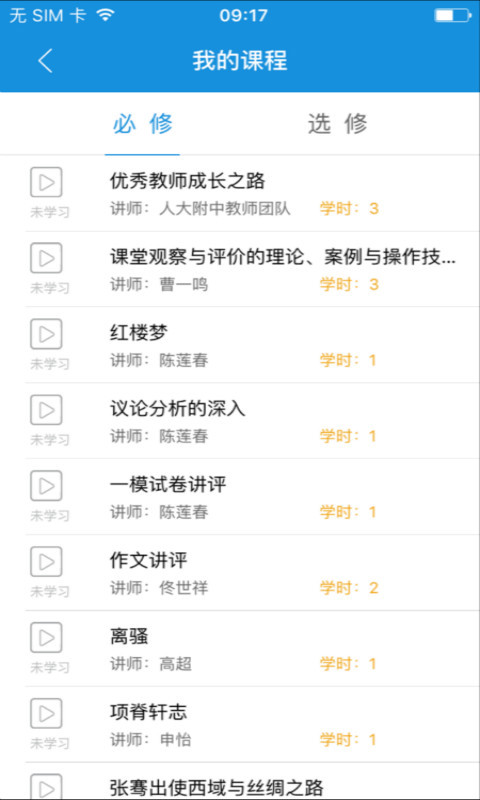The height and width of the screenshot is (800, 480).
Task: Open course 一模试卷讲评
Action: coord(252,497)
